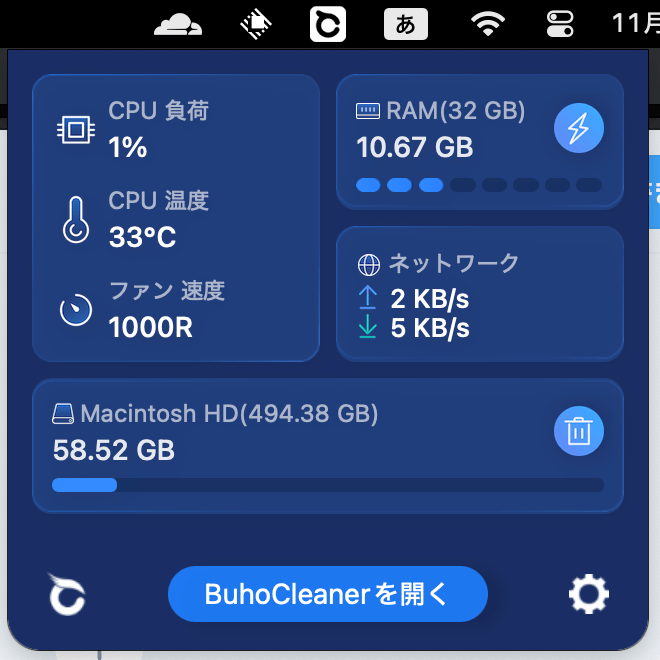Open the Wi-Fi menu in the menu bar
The height and width of the screenshot is (660, 660).
(x=488, y=23)
